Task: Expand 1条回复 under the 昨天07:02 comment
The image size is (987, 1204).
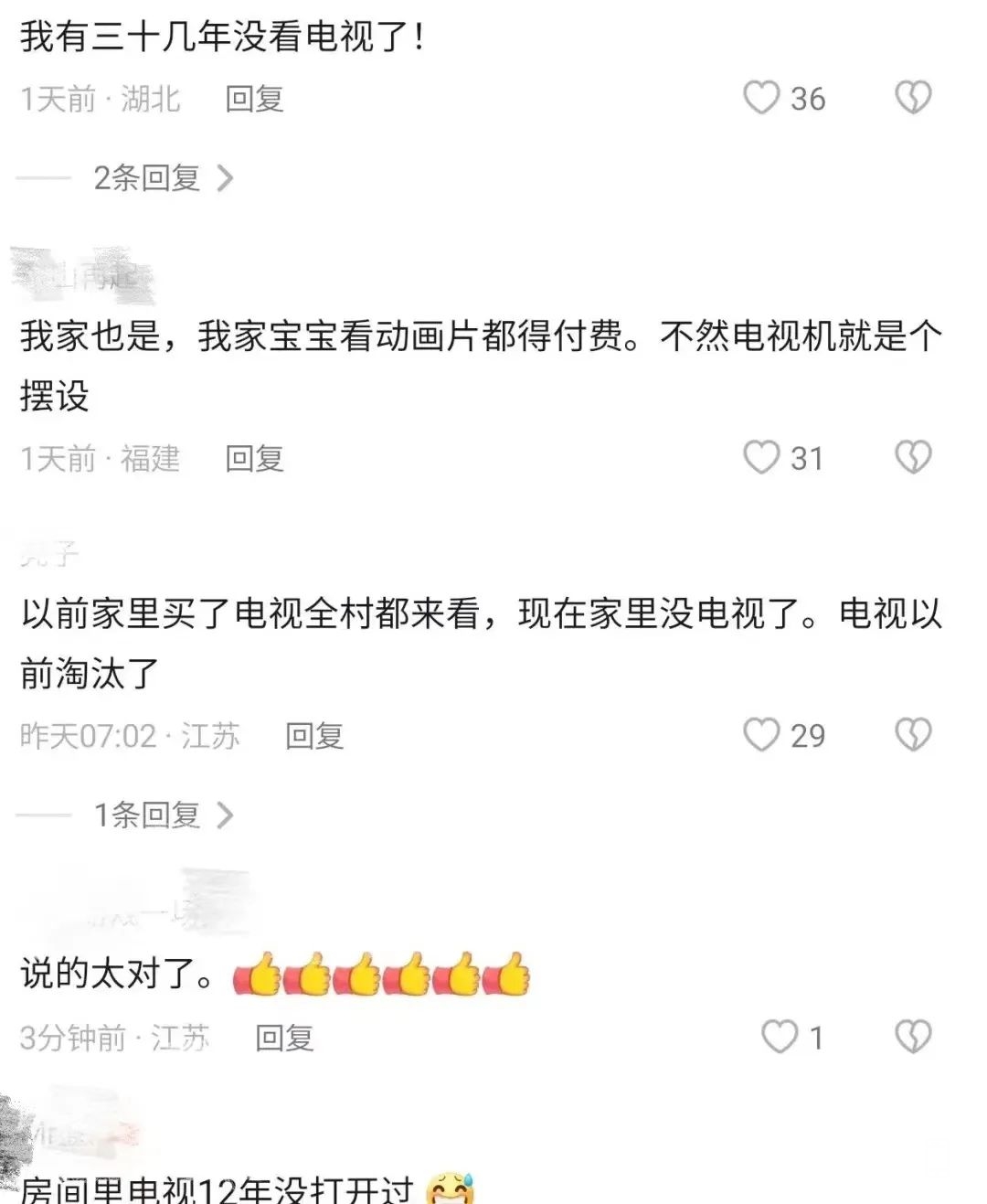Action: pyautogui.click(x=164, y=815)
